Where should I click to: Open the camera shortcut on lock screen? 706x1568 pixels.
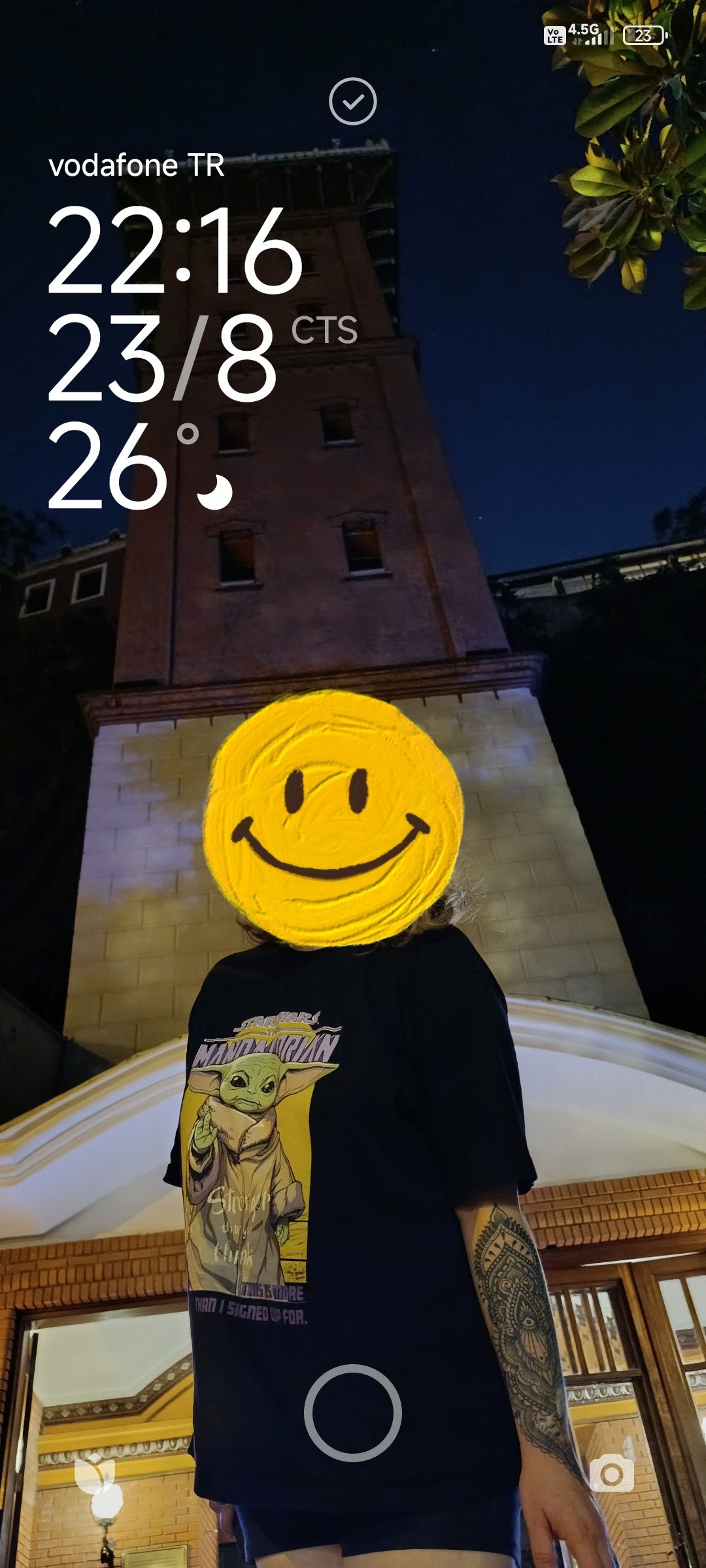tap(611, 1473)
